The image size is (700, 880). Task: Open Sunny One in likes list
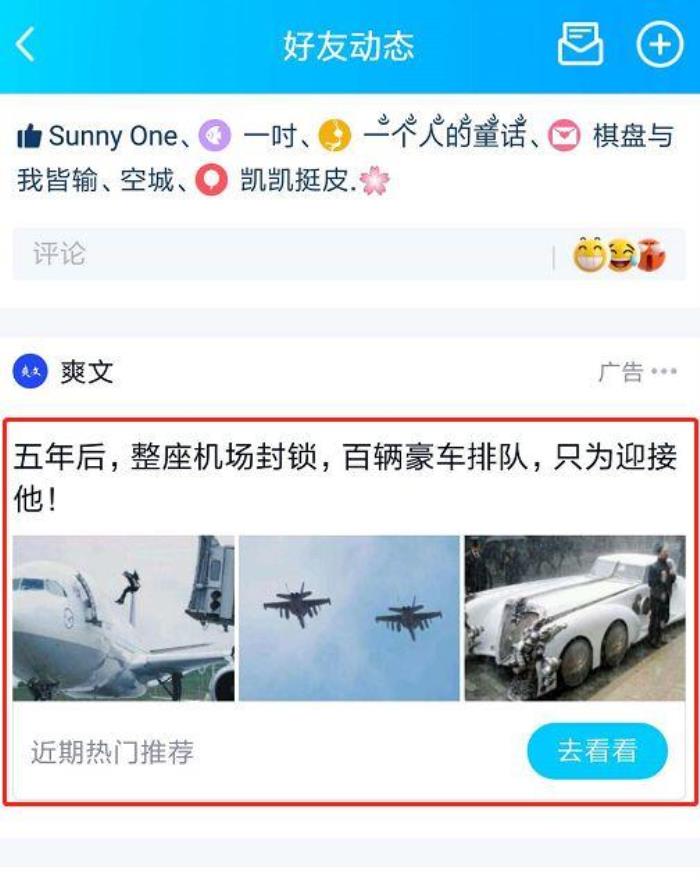point(112,135)
